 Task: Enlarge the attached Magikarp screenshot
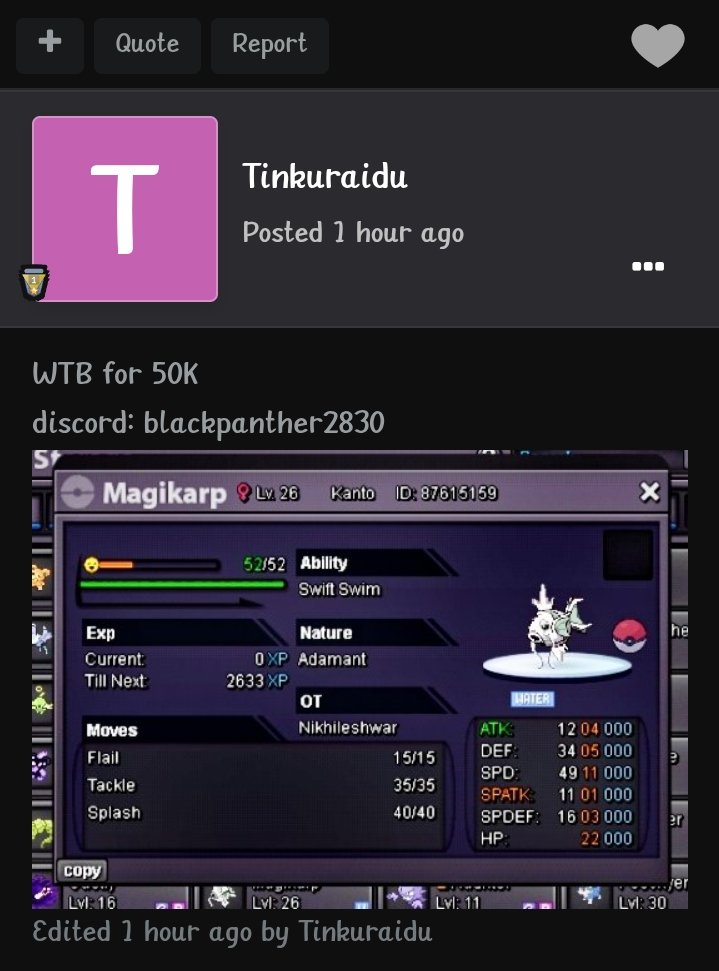(360, 680)
